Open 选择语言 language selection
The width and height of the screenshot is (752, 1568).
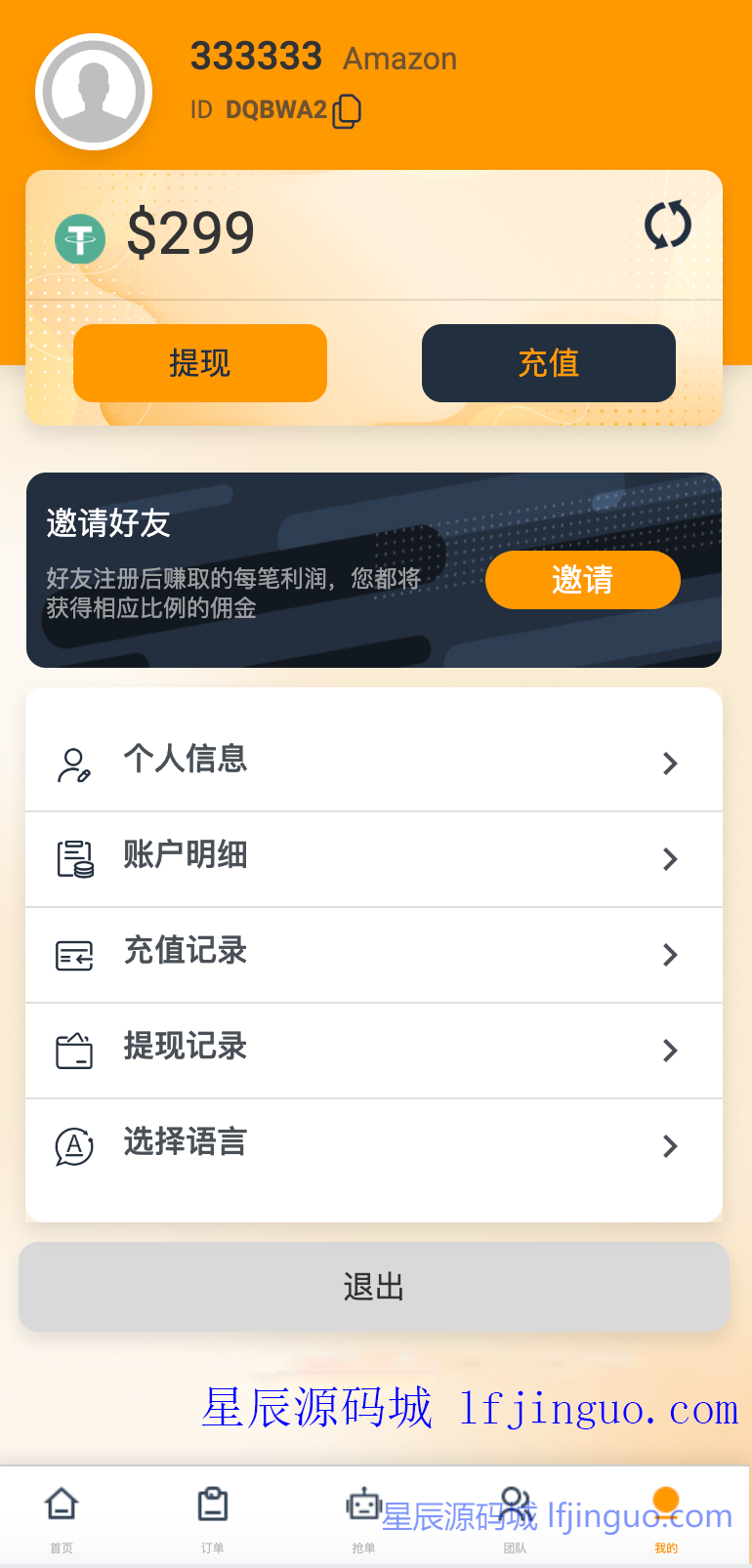[x=374, y=1145]
